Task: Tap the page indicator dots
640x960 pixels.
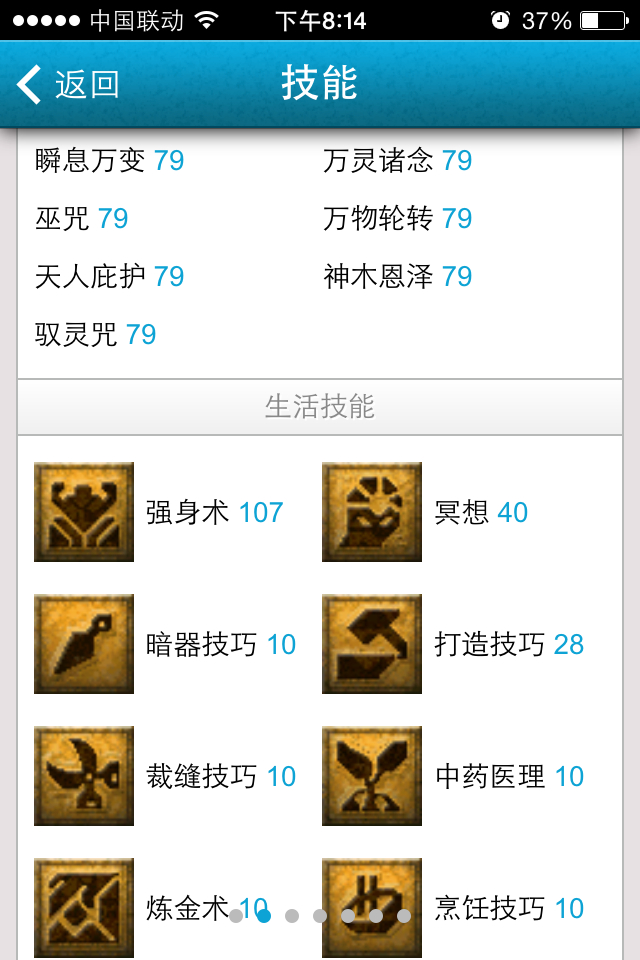Action: (320, 915)
